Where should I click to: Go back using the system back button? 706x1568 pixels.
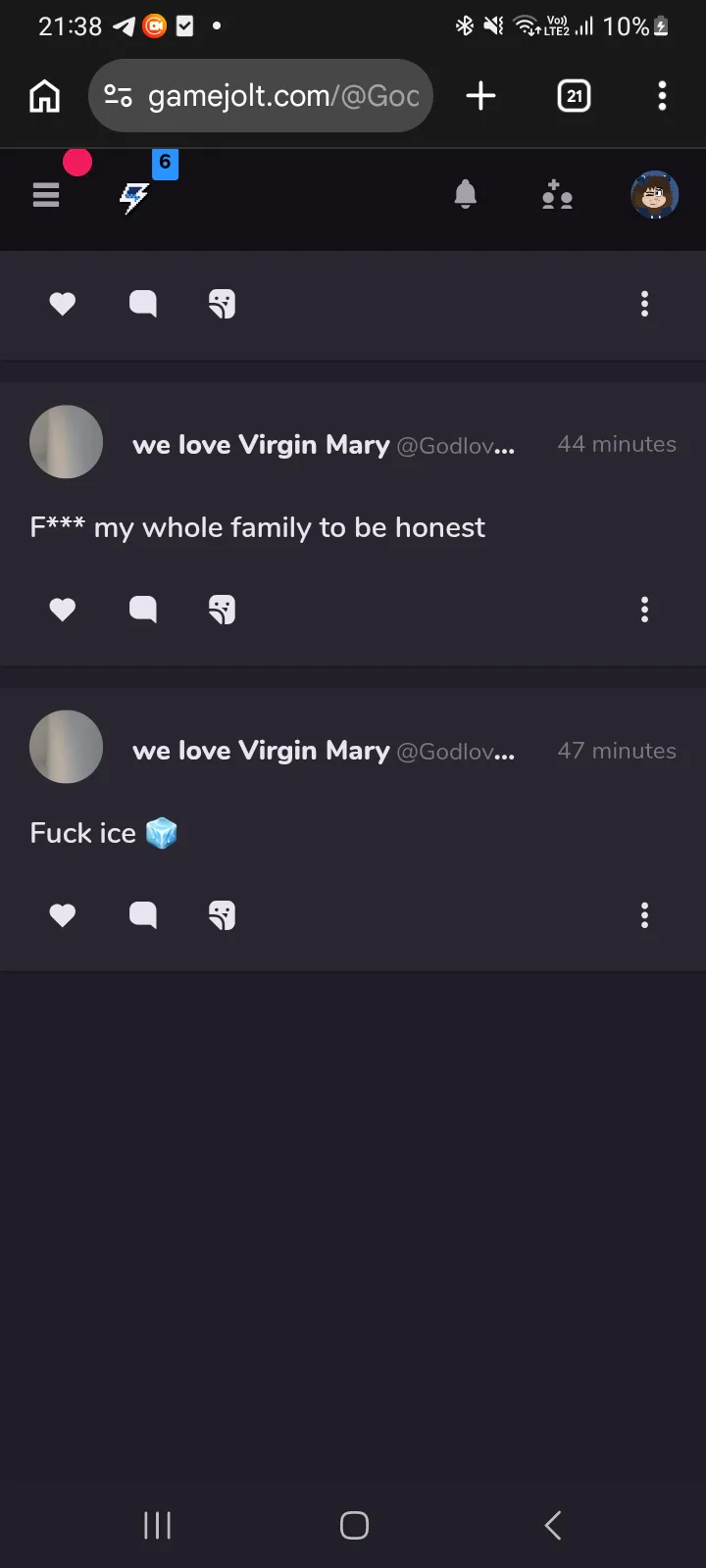pos(553,1525)
